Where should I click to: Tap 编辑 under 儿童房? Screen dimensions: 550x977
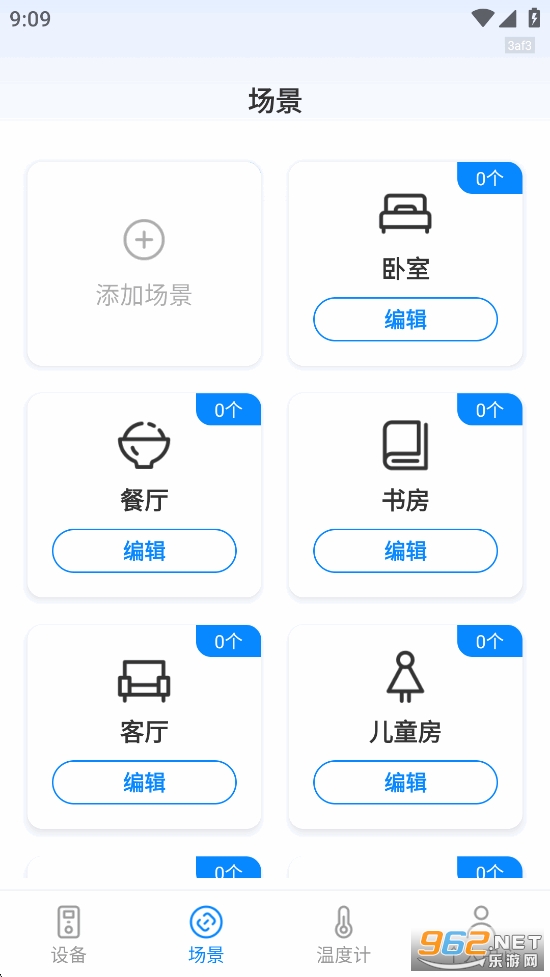coord(405,782)
